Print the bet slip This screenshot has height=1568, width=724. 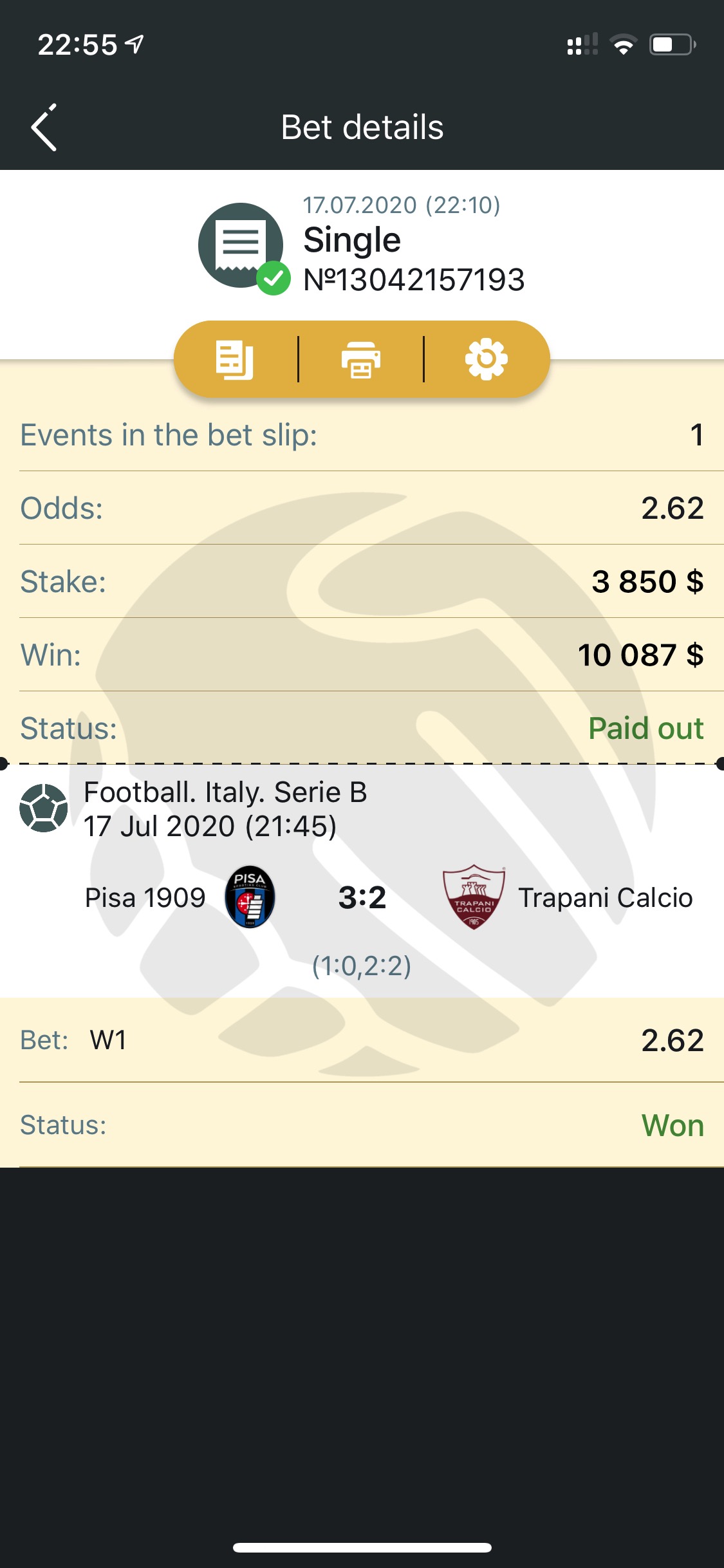click(360, 359)
